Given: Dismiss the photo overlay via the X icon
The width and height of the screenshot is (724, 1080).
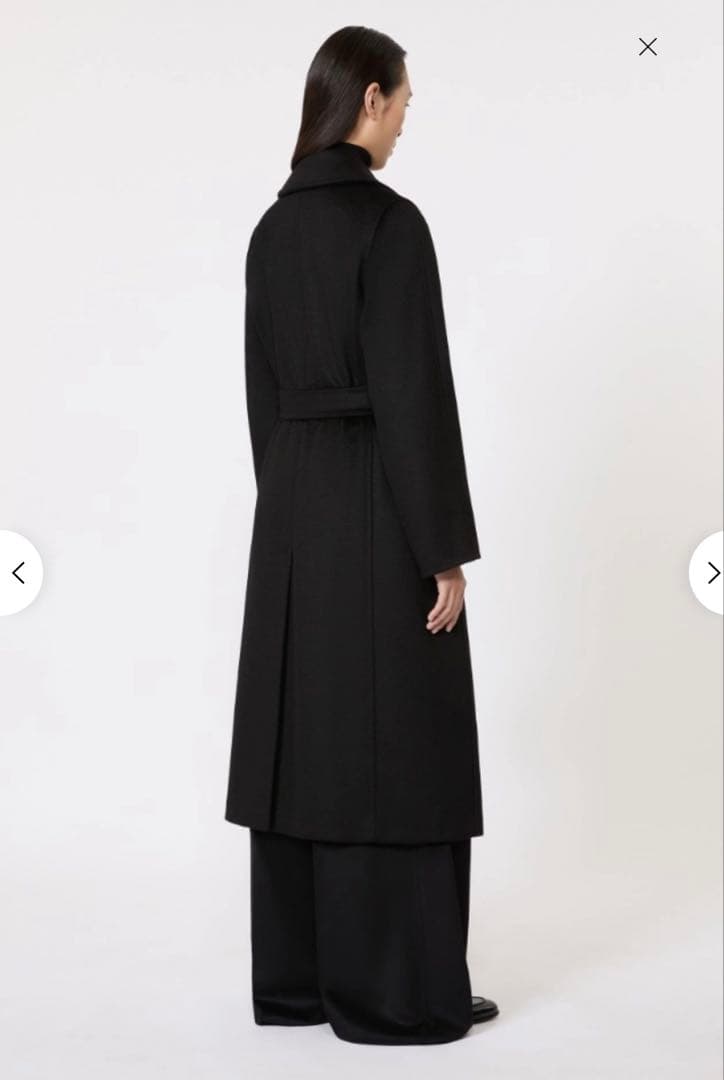Looking at the screenshot, I should (647, 46).
